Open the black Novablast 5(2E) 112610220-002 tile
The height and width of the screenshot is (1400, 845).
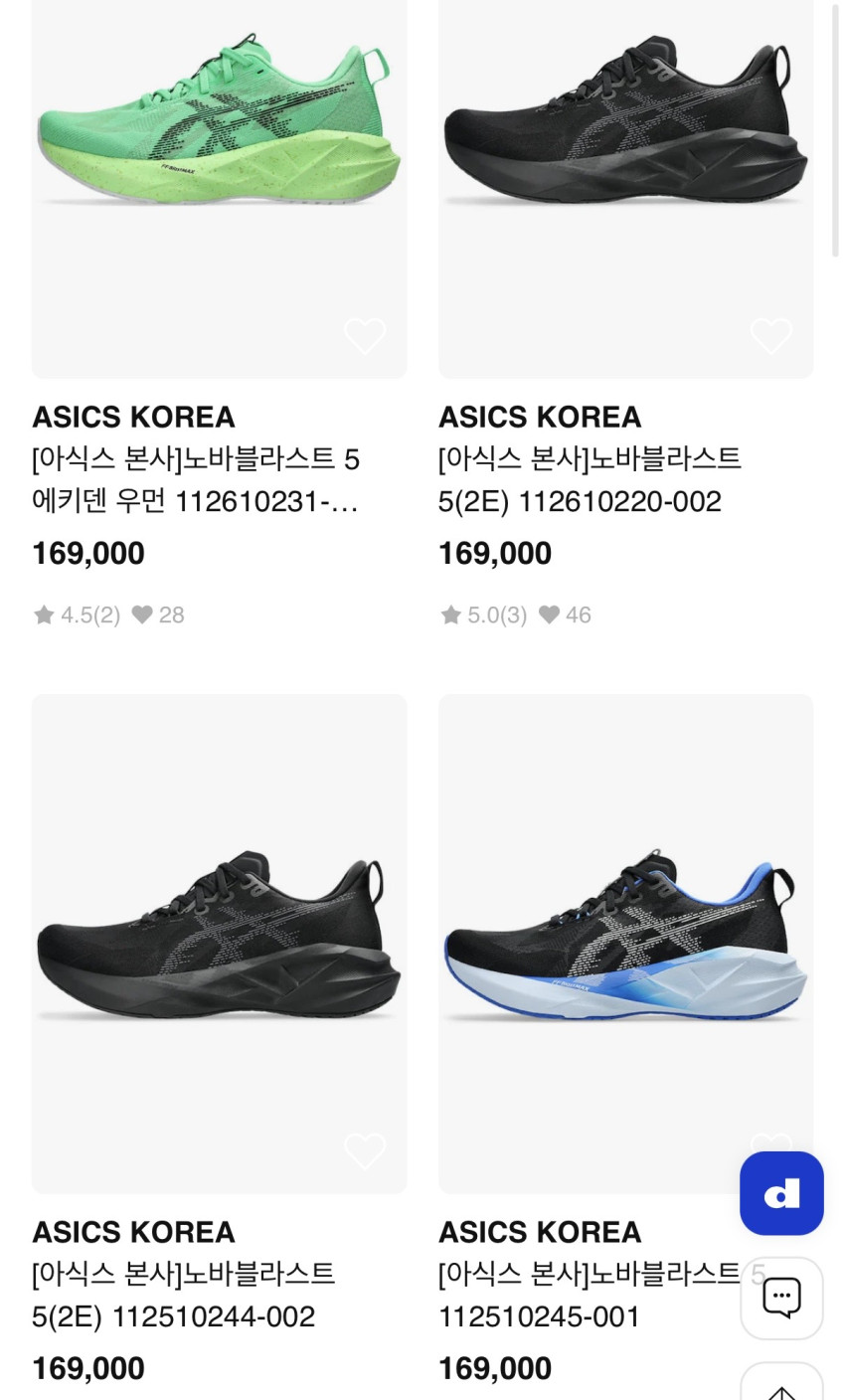coord(625,149)
